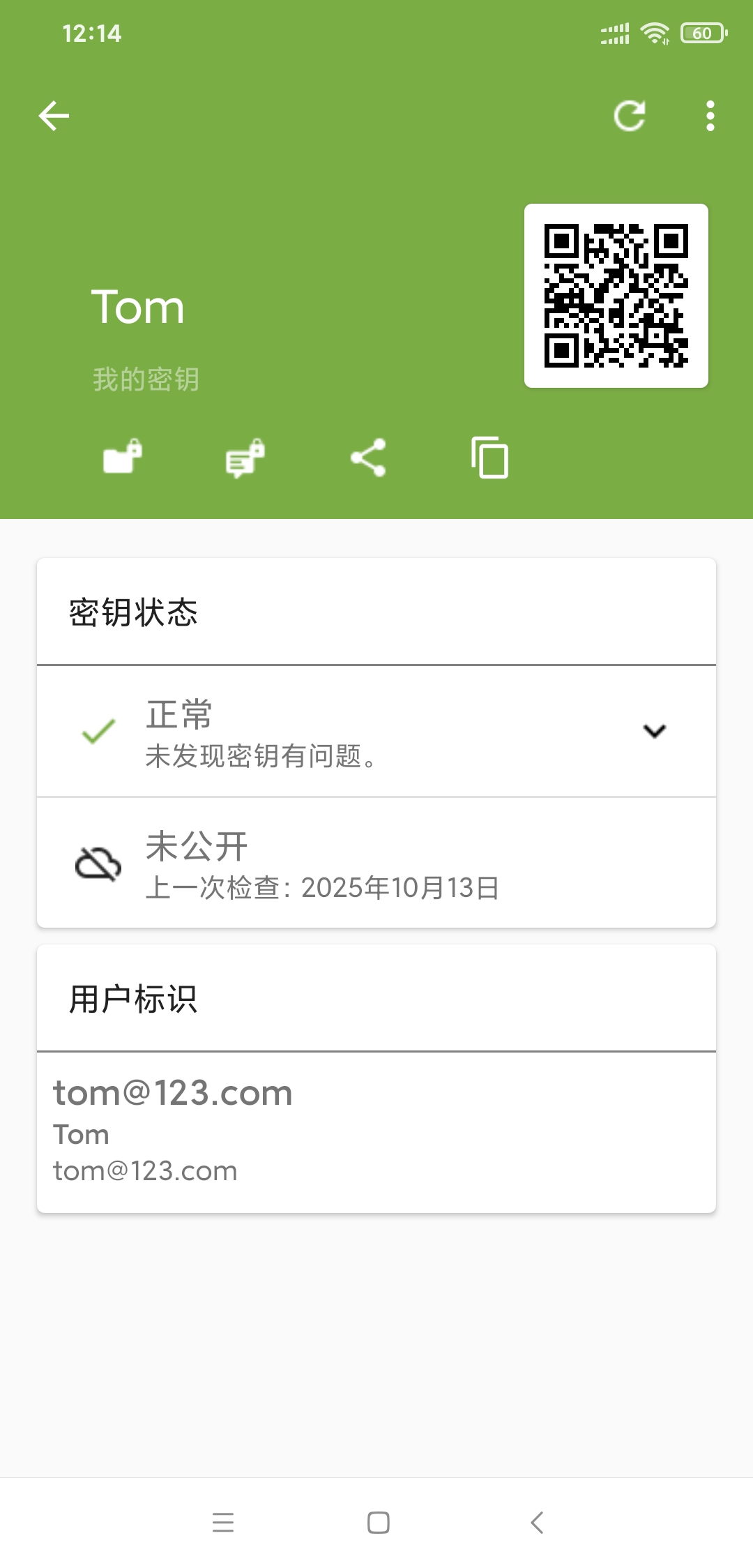Open the three-dot overflow menu
The image size is (753, 1568).
tap(710, 116)
